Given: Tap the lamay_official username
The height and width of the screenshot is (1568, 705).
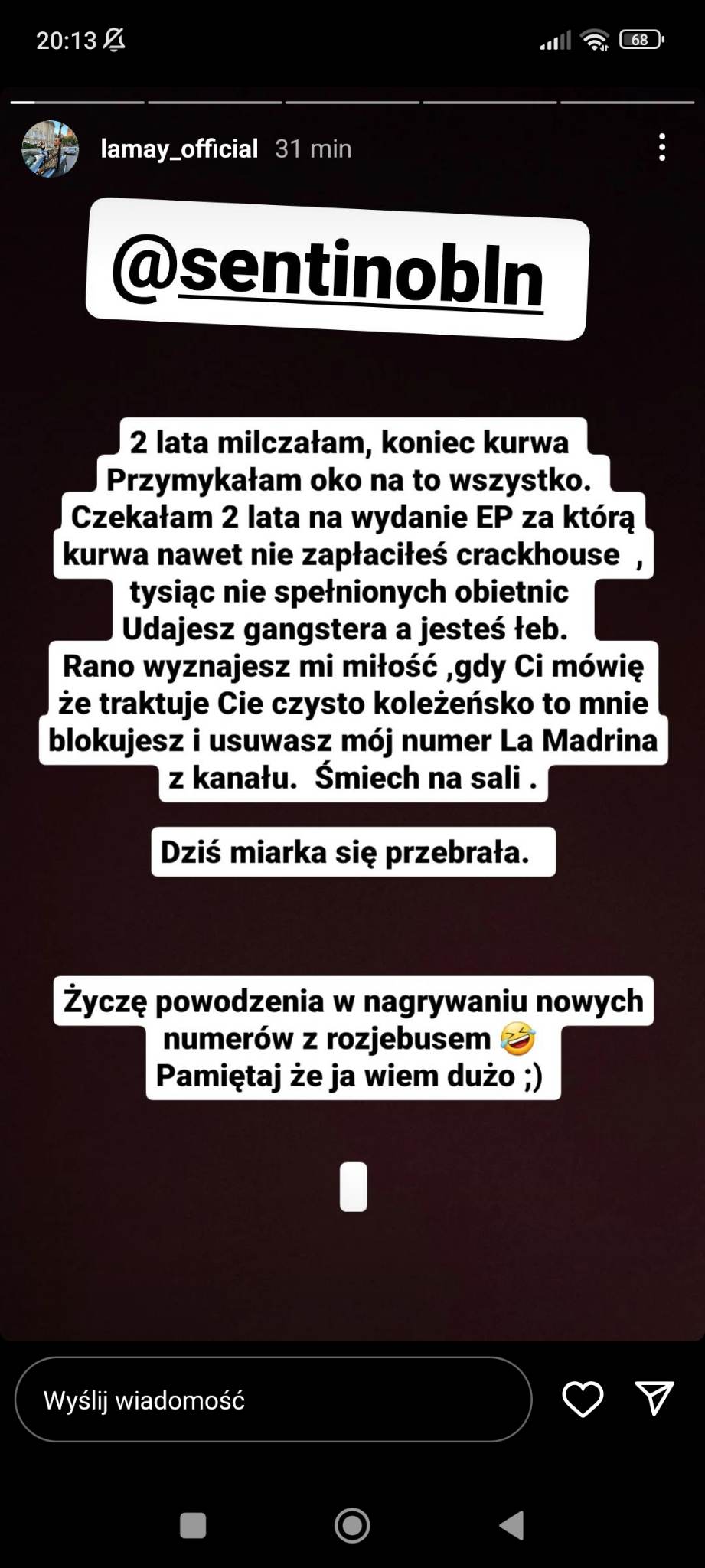Looking at the screenshot, I should tap(179, 149).
